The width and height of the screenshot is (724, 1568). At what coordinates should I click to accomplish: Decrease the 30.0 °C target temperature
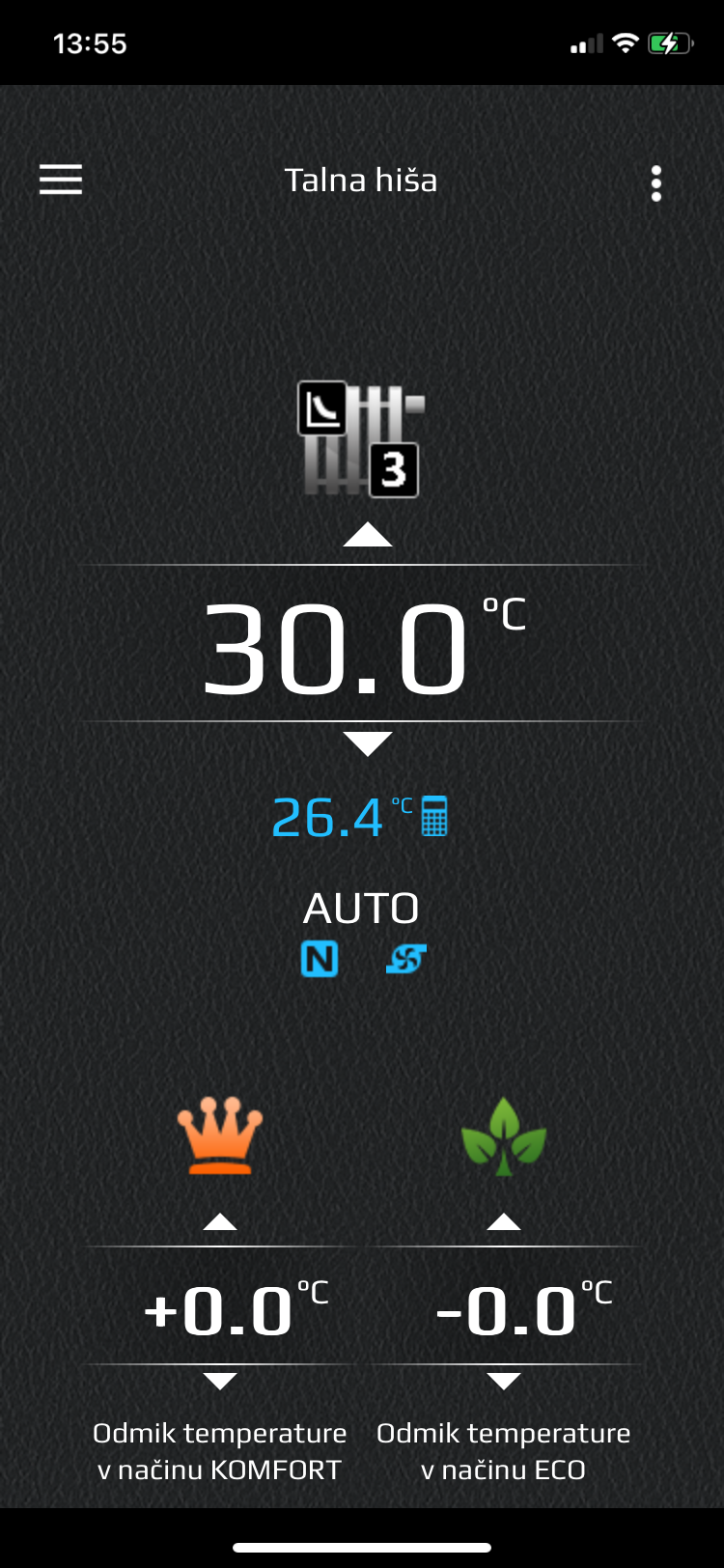[368, 743]
